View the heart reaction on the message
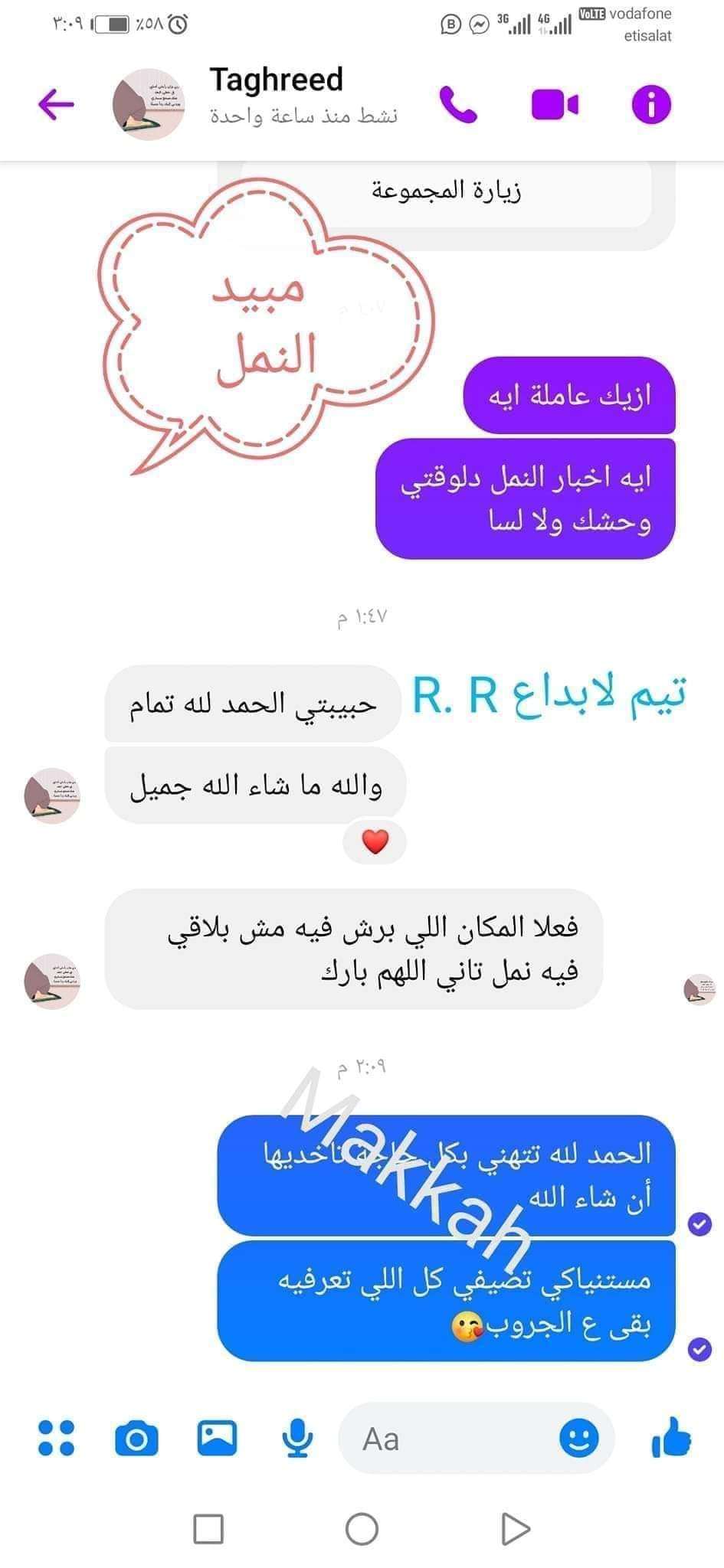The width and height of the screenshot is (724, 1568). click(375, 843)
